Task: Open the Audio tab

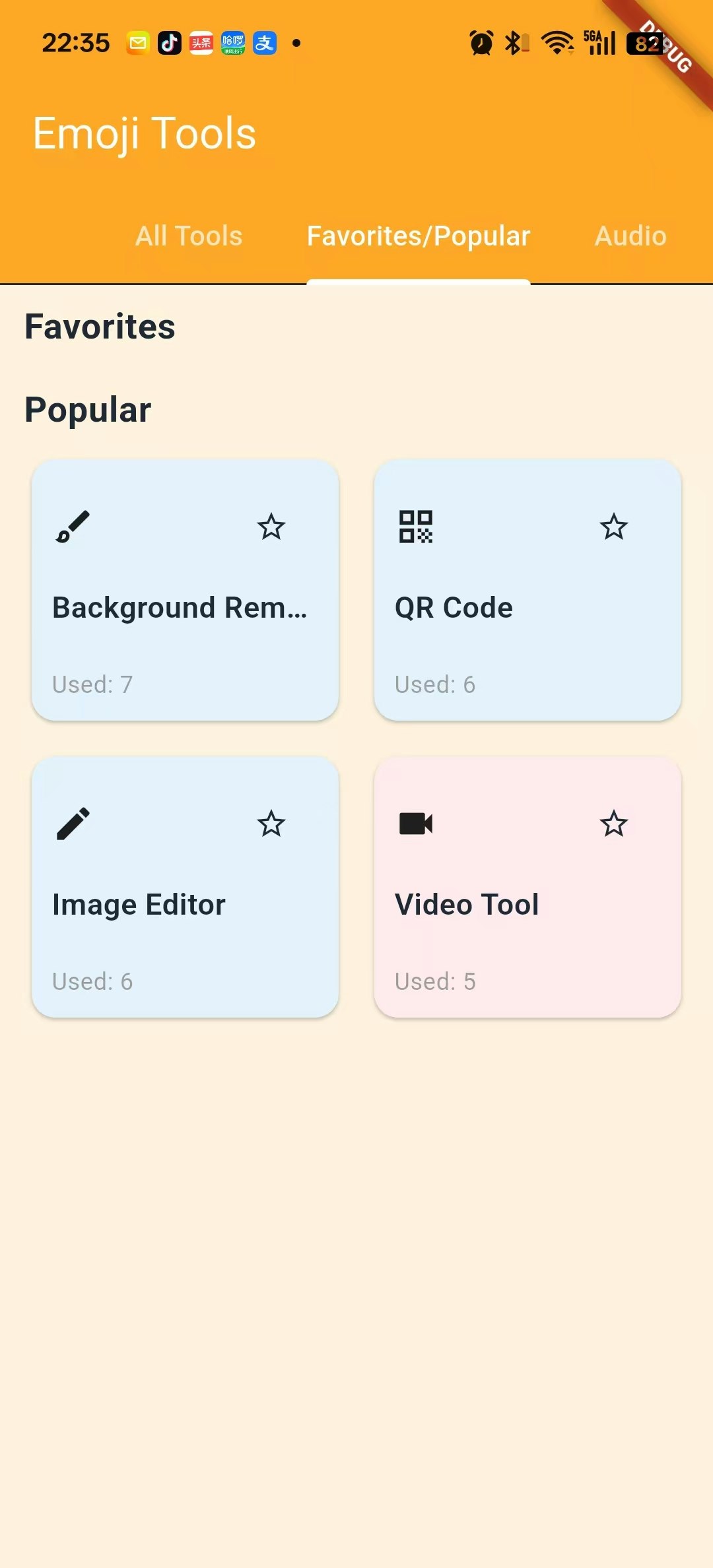Action: point(630,236)
